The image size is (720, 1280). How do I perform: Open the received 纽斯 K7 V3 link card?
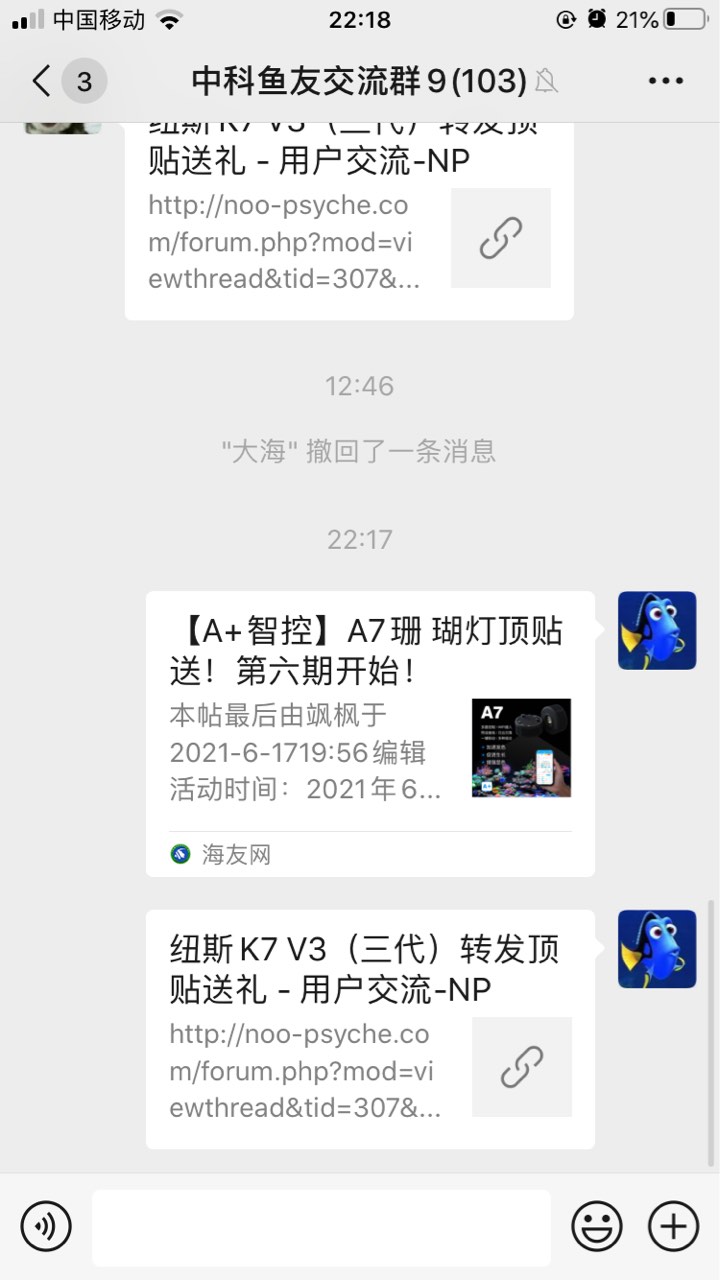click(x=348, y=220)
